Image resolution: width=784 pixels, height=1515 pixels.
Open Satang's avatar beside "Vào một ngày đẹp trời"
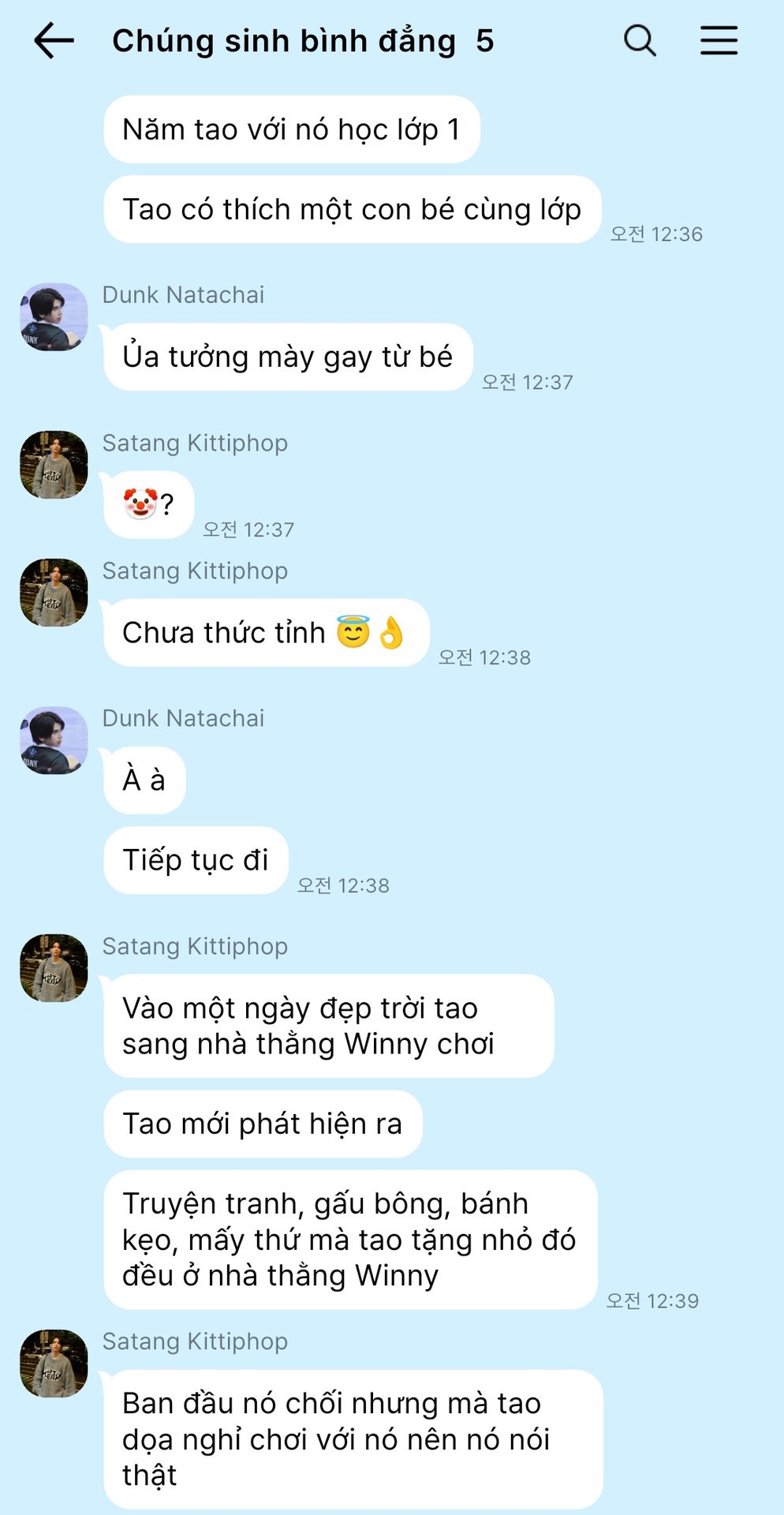click(54, 968)
